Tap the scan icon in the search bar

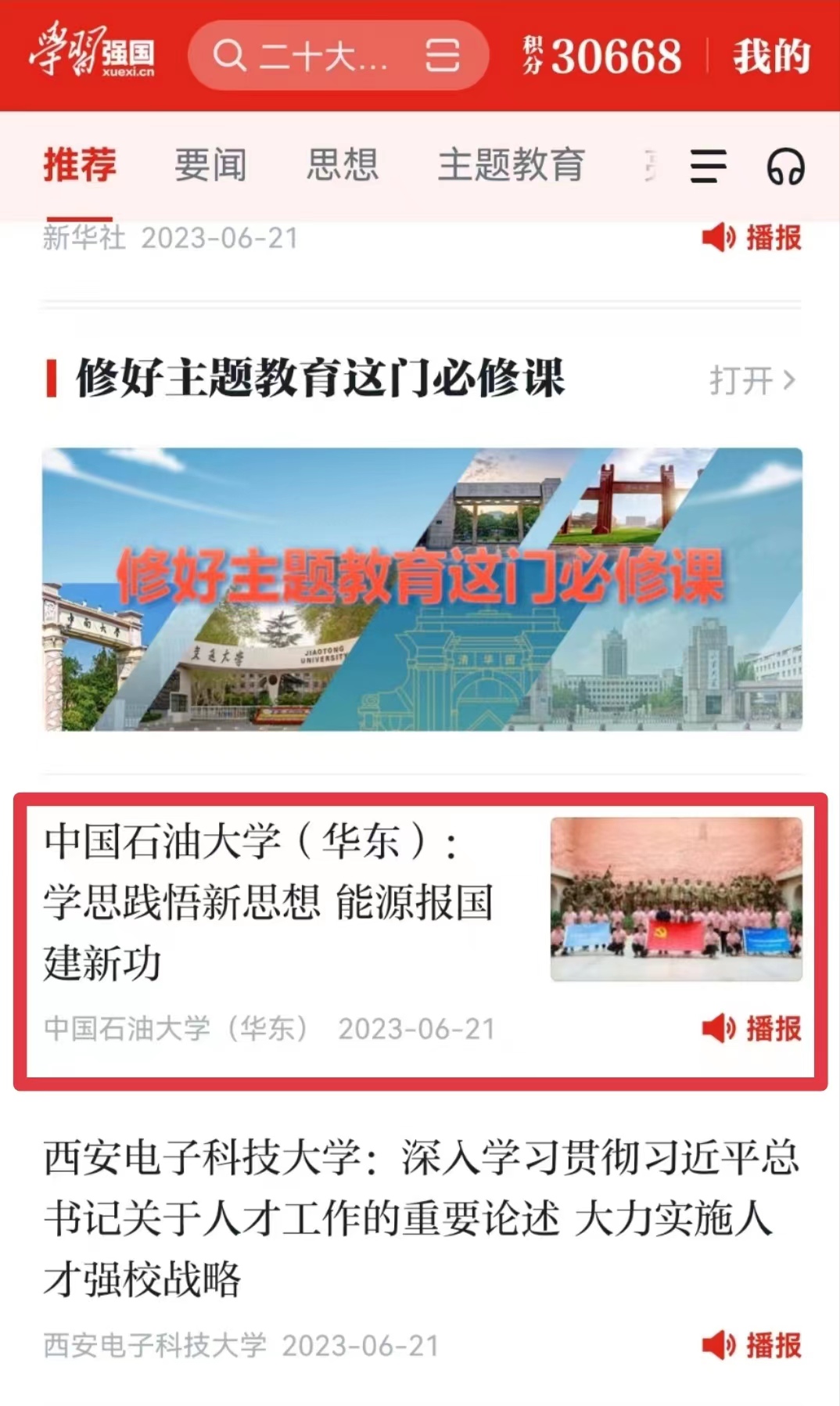[x=443, y=56]
